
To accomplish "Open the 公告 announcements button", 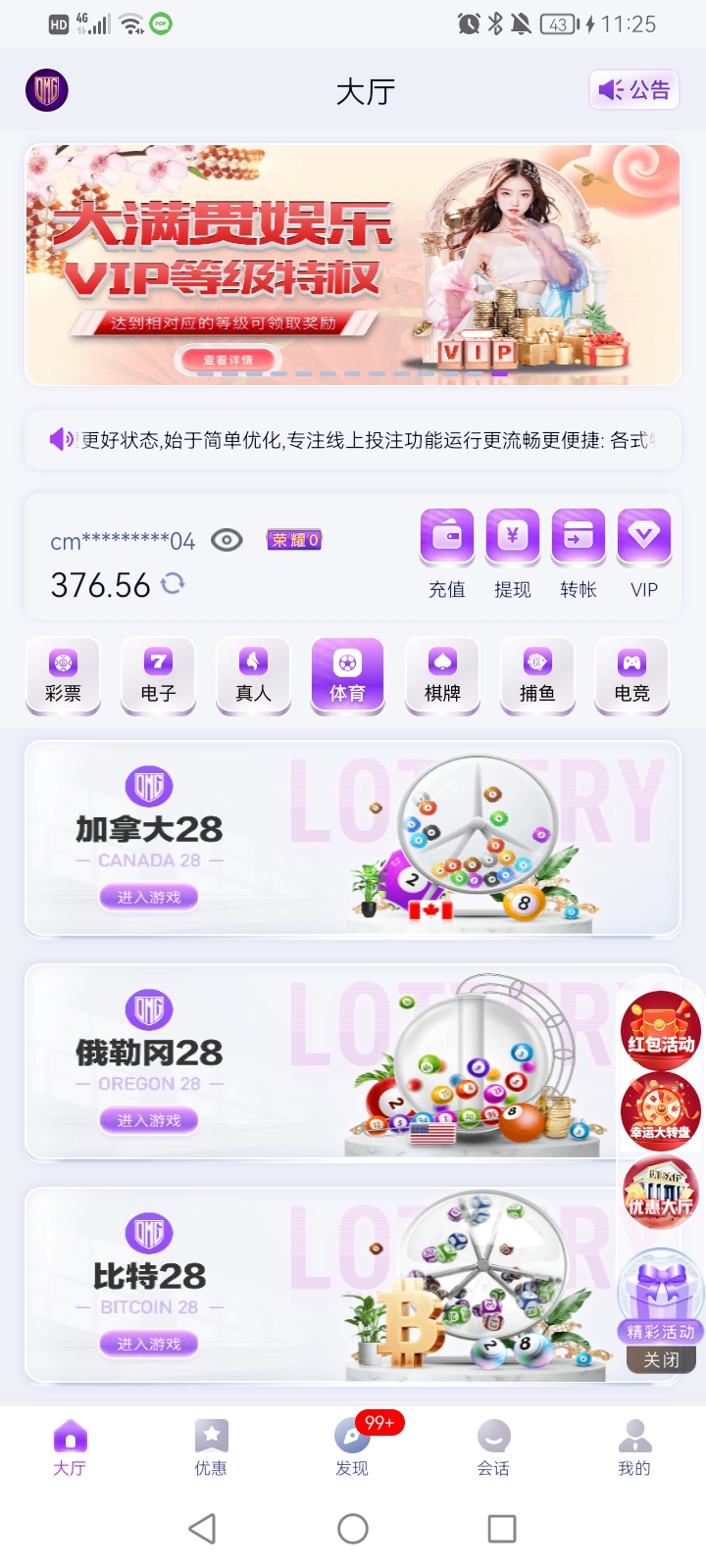I will point(634,90).
